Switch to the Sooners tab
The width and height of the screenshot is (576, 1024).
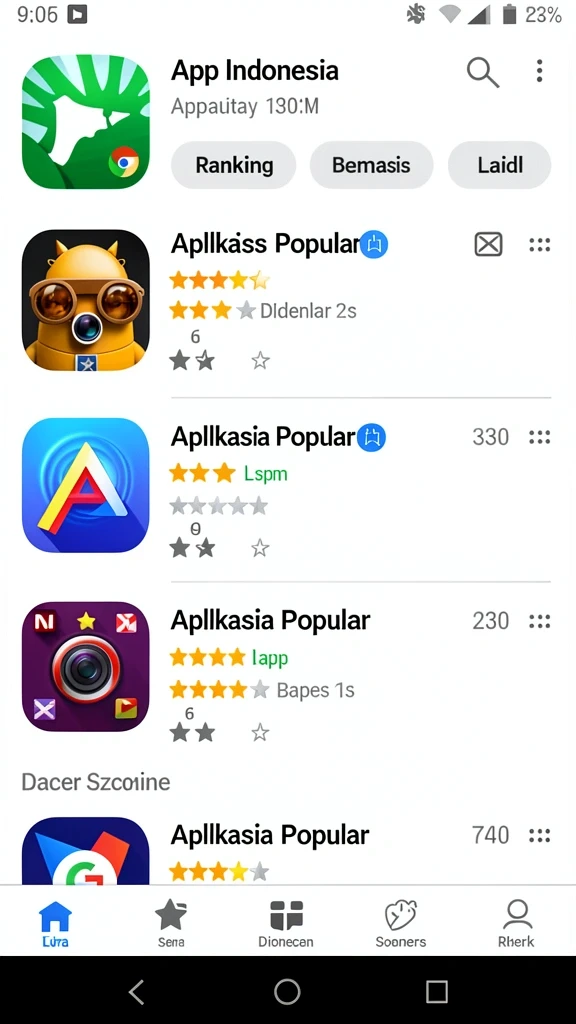tap(401, 924)
